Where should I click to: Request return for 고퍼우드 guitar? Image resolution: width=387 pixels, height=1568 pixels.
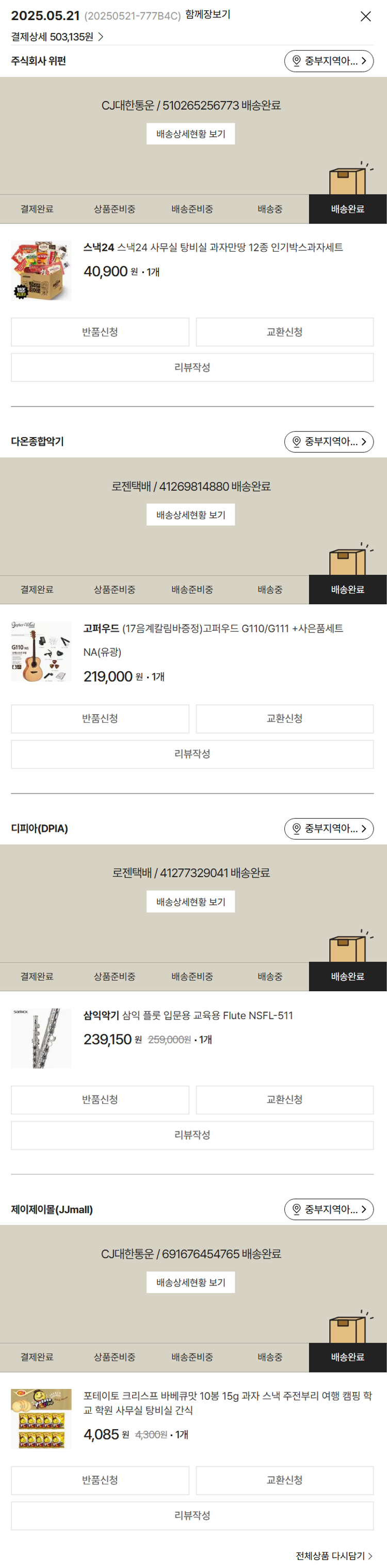(100, 719)
